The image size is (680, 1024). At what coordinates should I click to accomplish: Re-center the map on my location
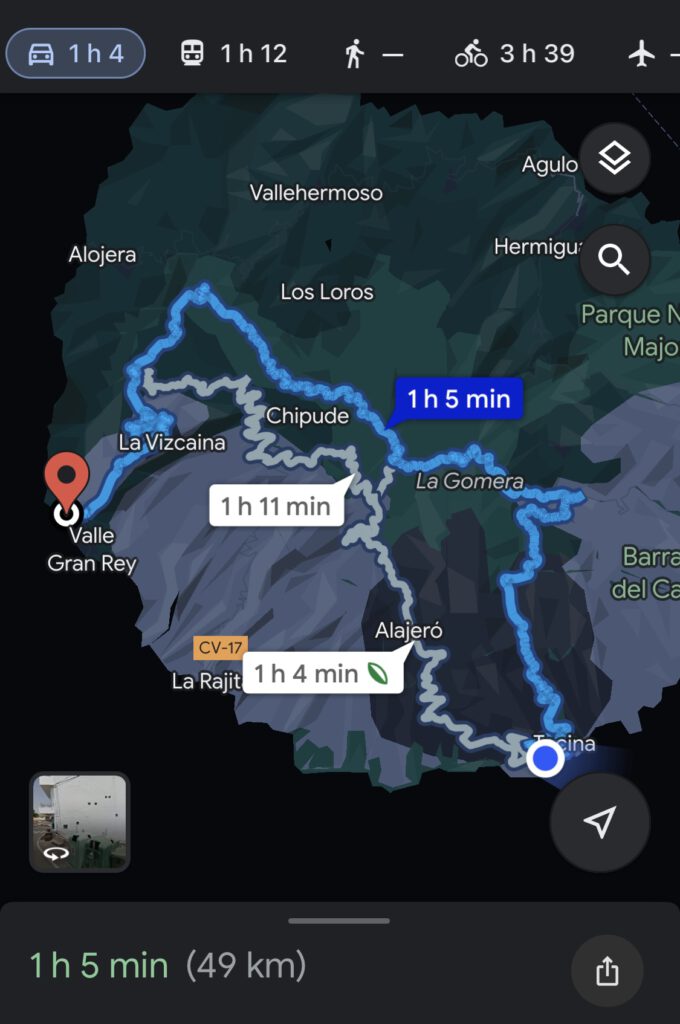coord(599,822)
